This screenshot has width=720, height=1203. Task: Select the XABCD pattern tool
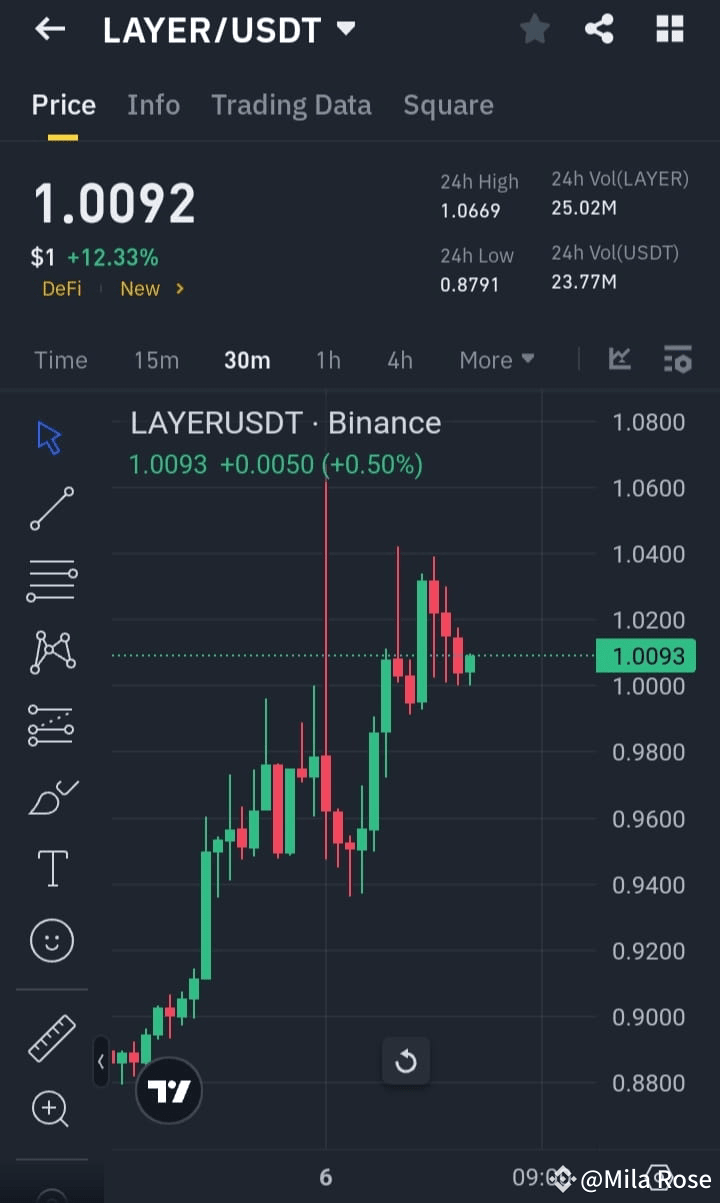point(50,652)
